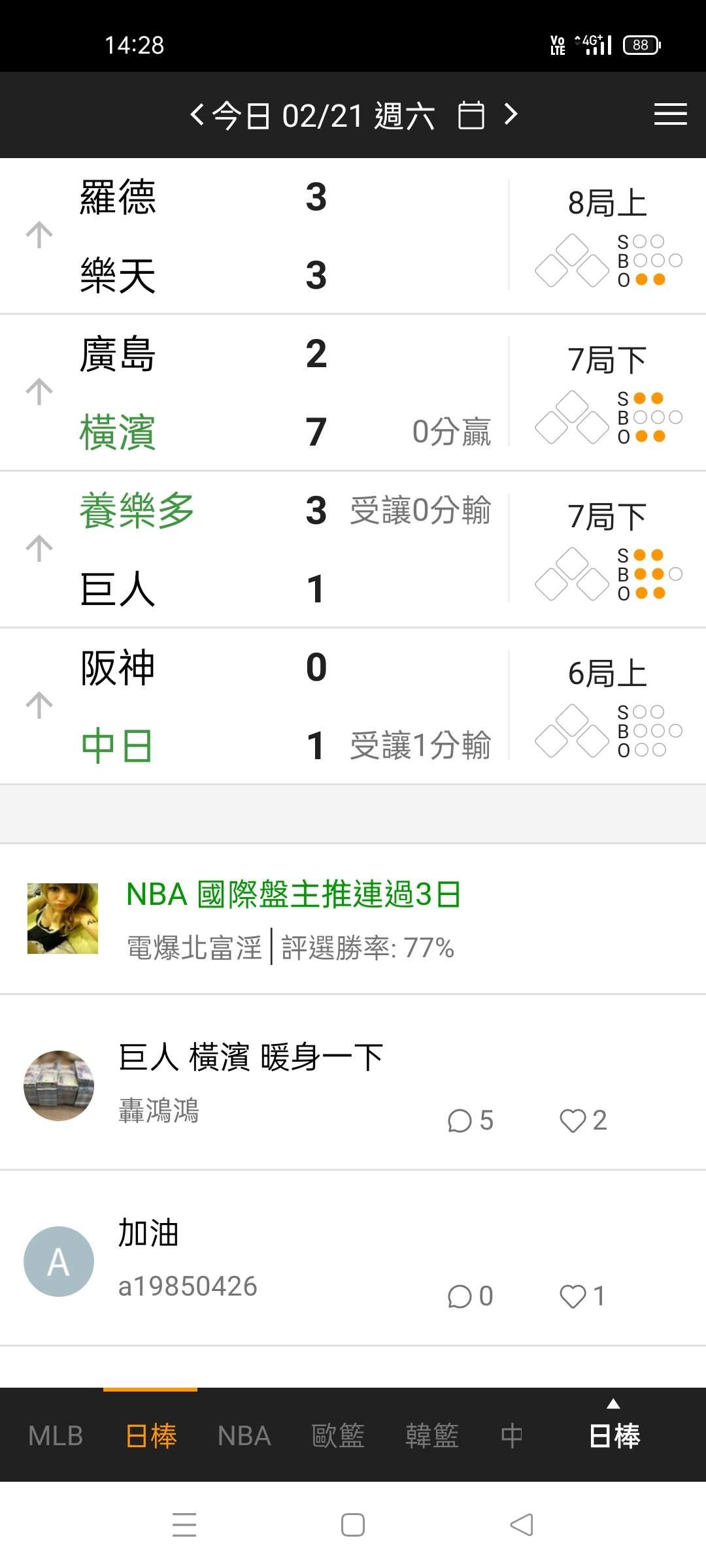Switch to the 韓籃 tab
This screenshot has width=706, height=1568.
point(431,1436)
